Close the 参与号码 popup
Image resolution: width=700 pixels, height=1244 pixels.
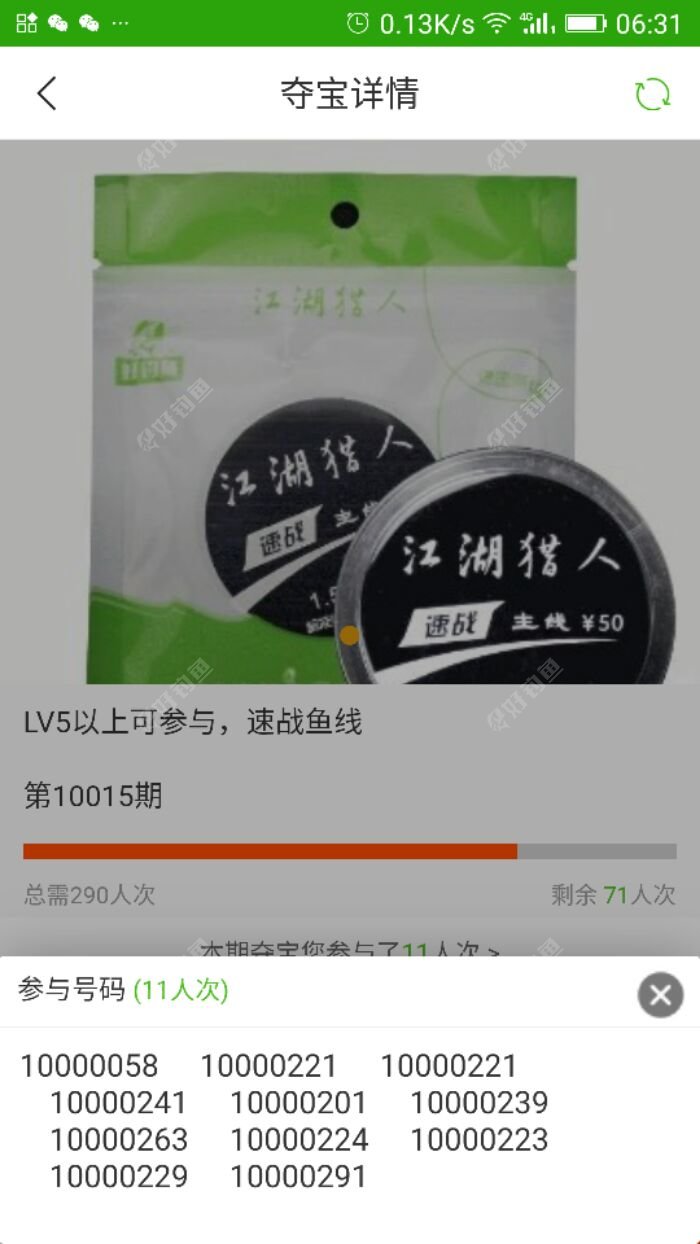pyautogui.click(x=660, y=995)
